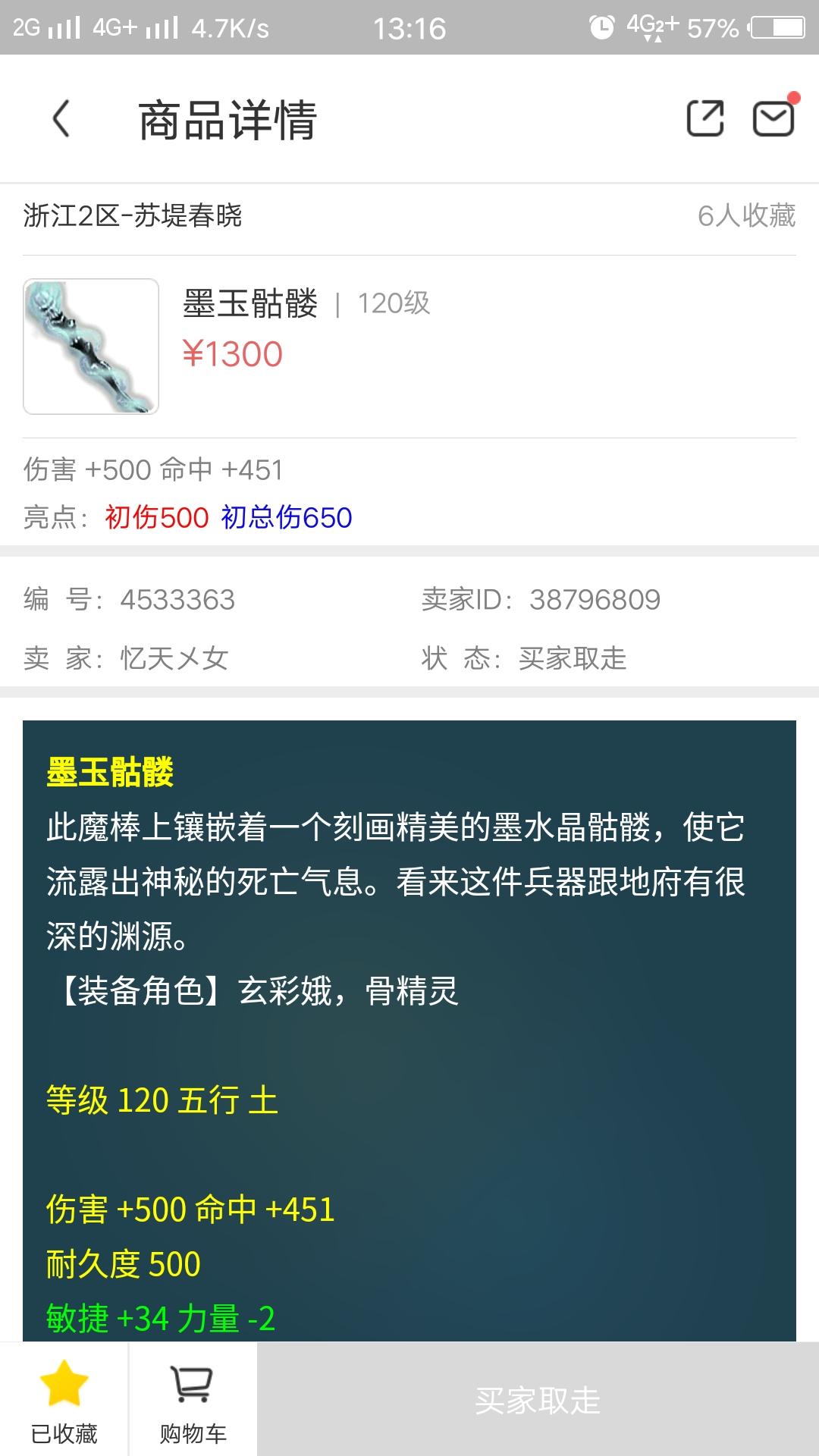Toggle the 已收藏 favorite star

pyautogui.click(x=64, y=1400)
